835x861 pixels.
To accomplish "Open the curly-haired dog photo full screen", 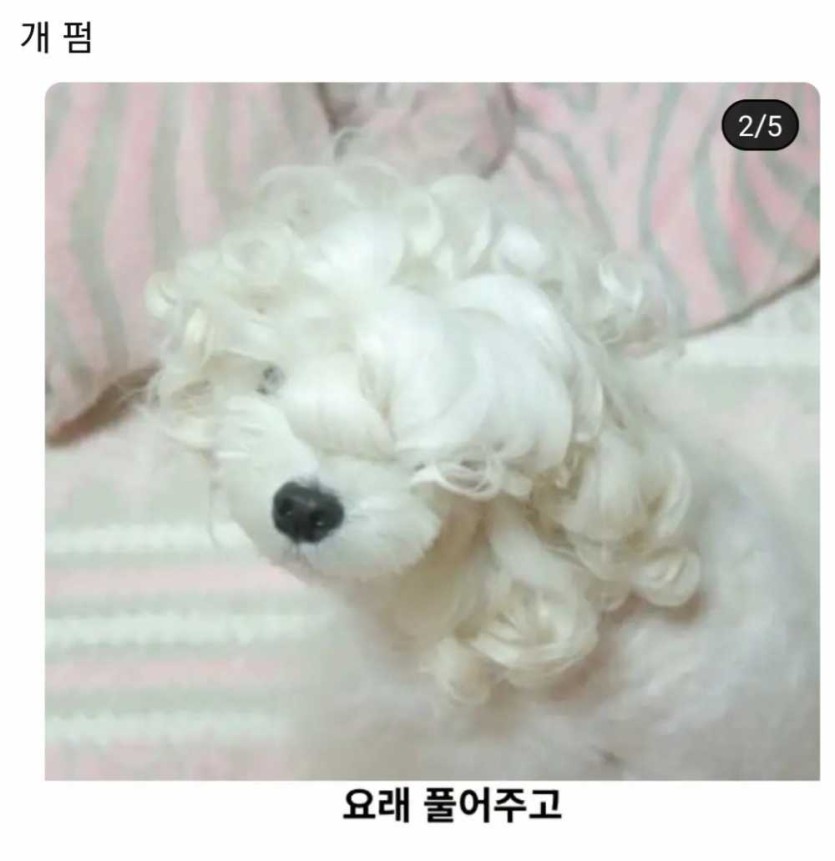I will point(432,430).
